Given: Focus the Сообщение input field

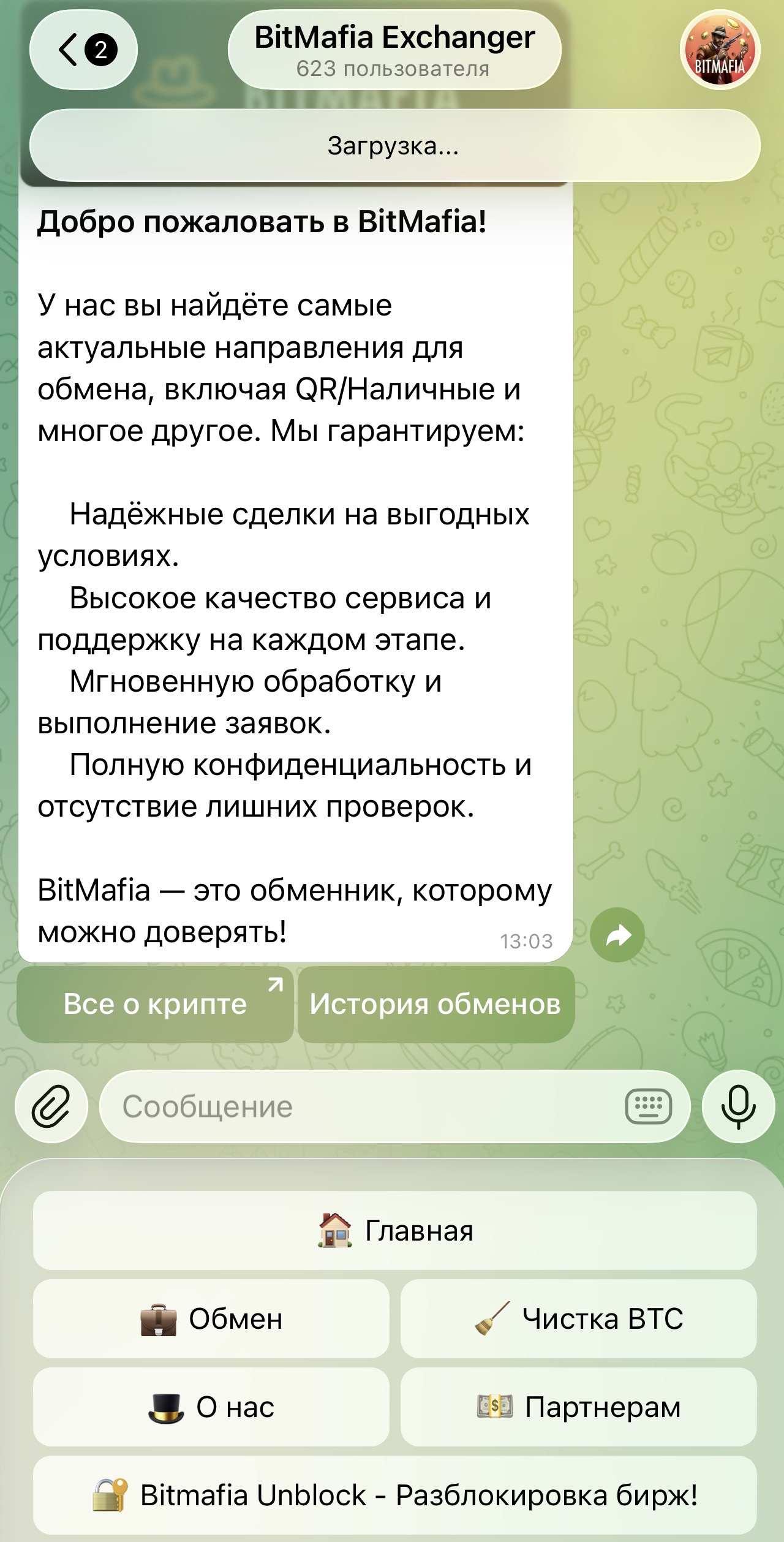Looking at the screenshot, I should (x=355, y=1106).
